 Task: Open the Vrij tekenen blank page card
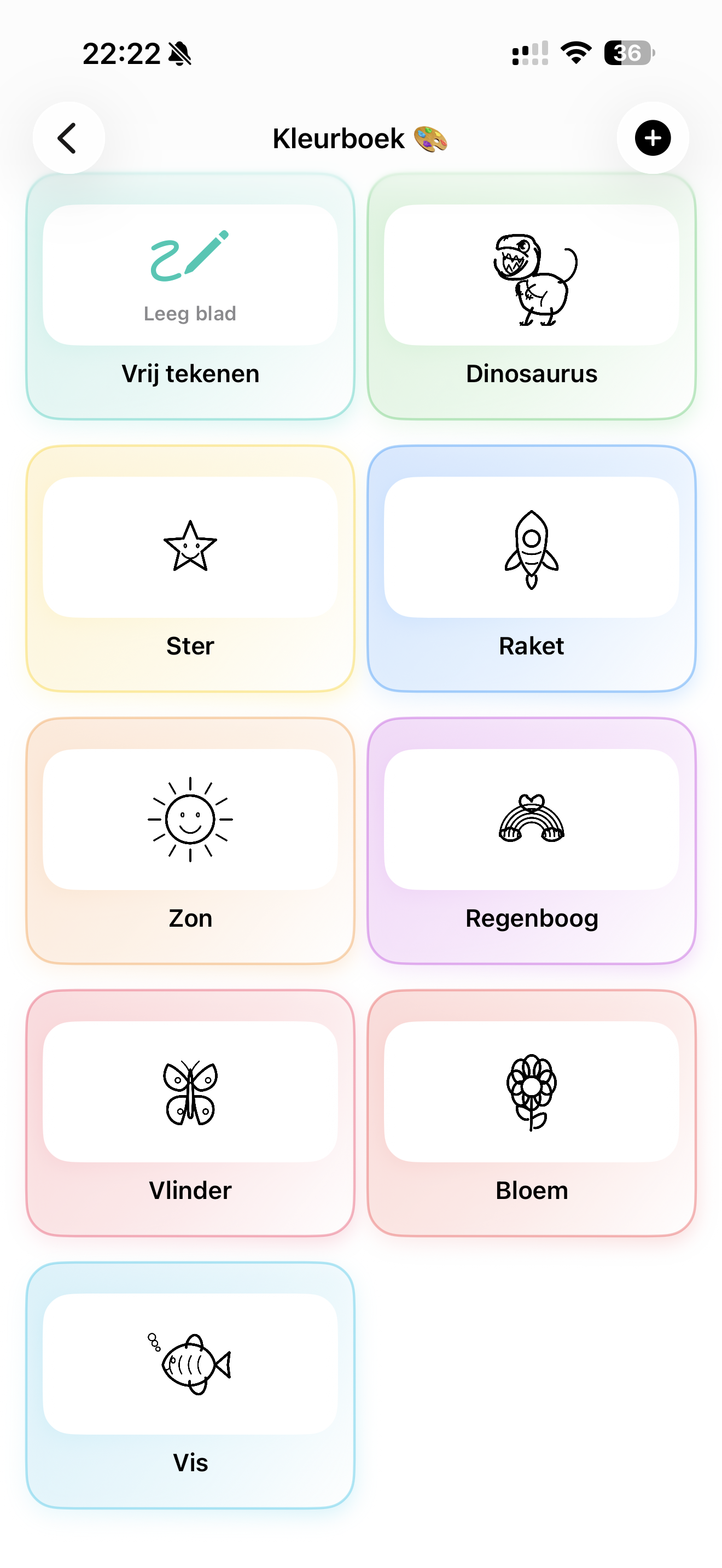pyautogui.click(x=190, y=297)
